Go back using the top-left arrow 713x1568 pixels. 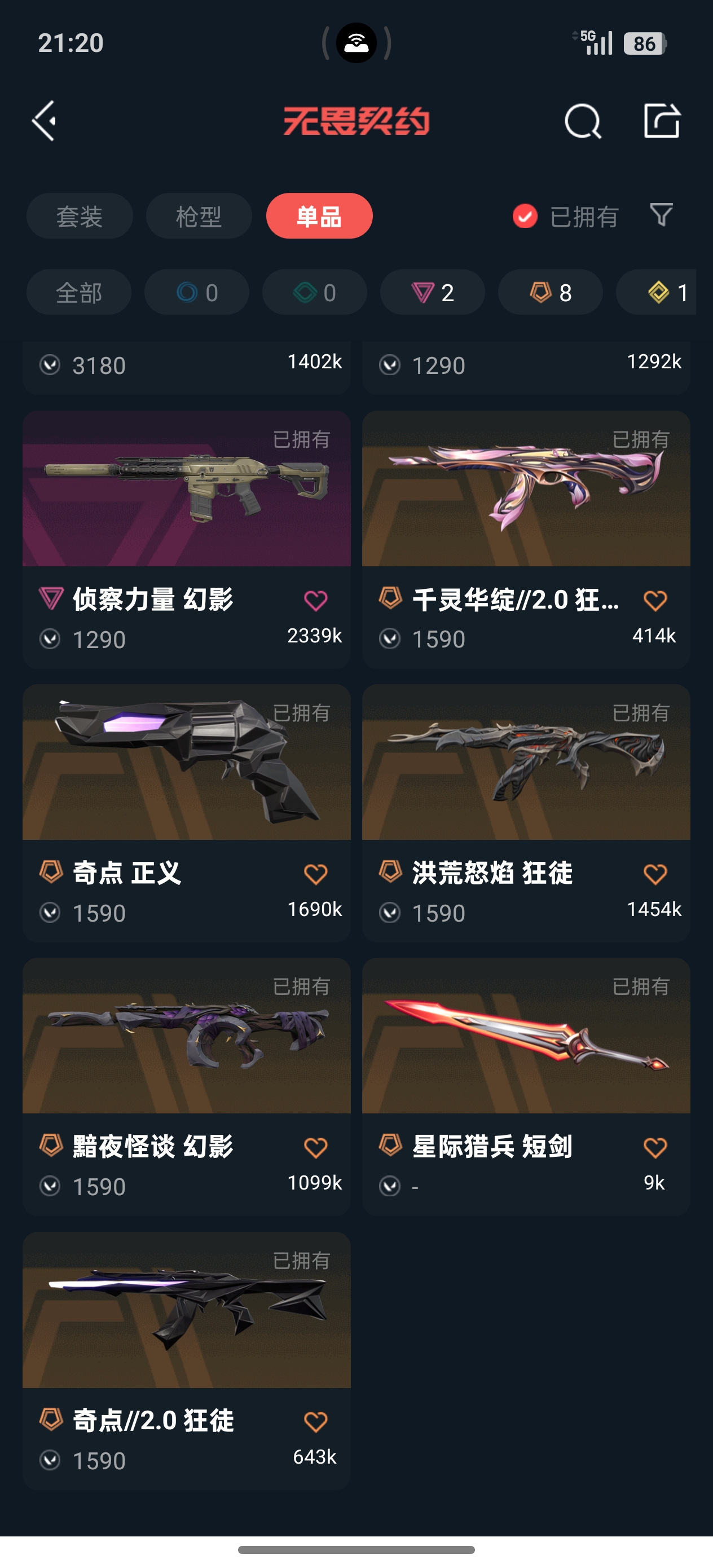pos(45,121)
